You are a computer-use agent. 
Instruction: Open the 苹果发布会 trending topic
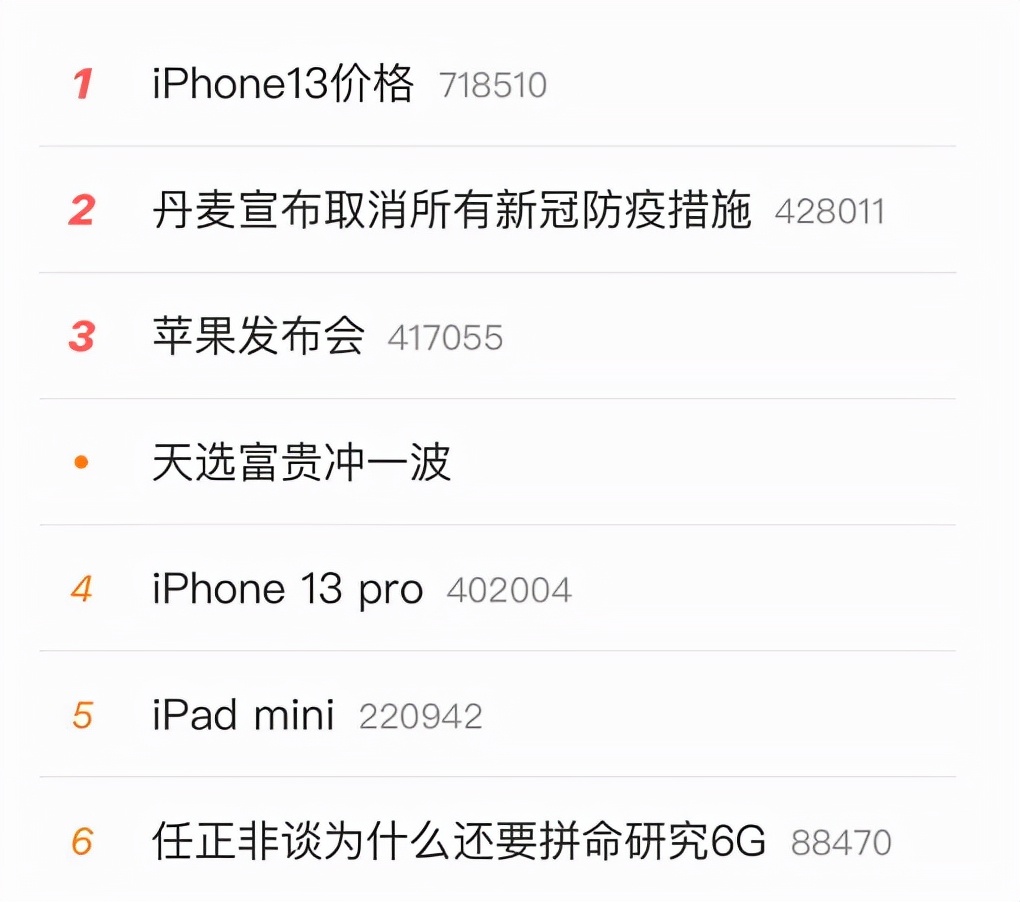pyautogui.click(x=259, y=337)
